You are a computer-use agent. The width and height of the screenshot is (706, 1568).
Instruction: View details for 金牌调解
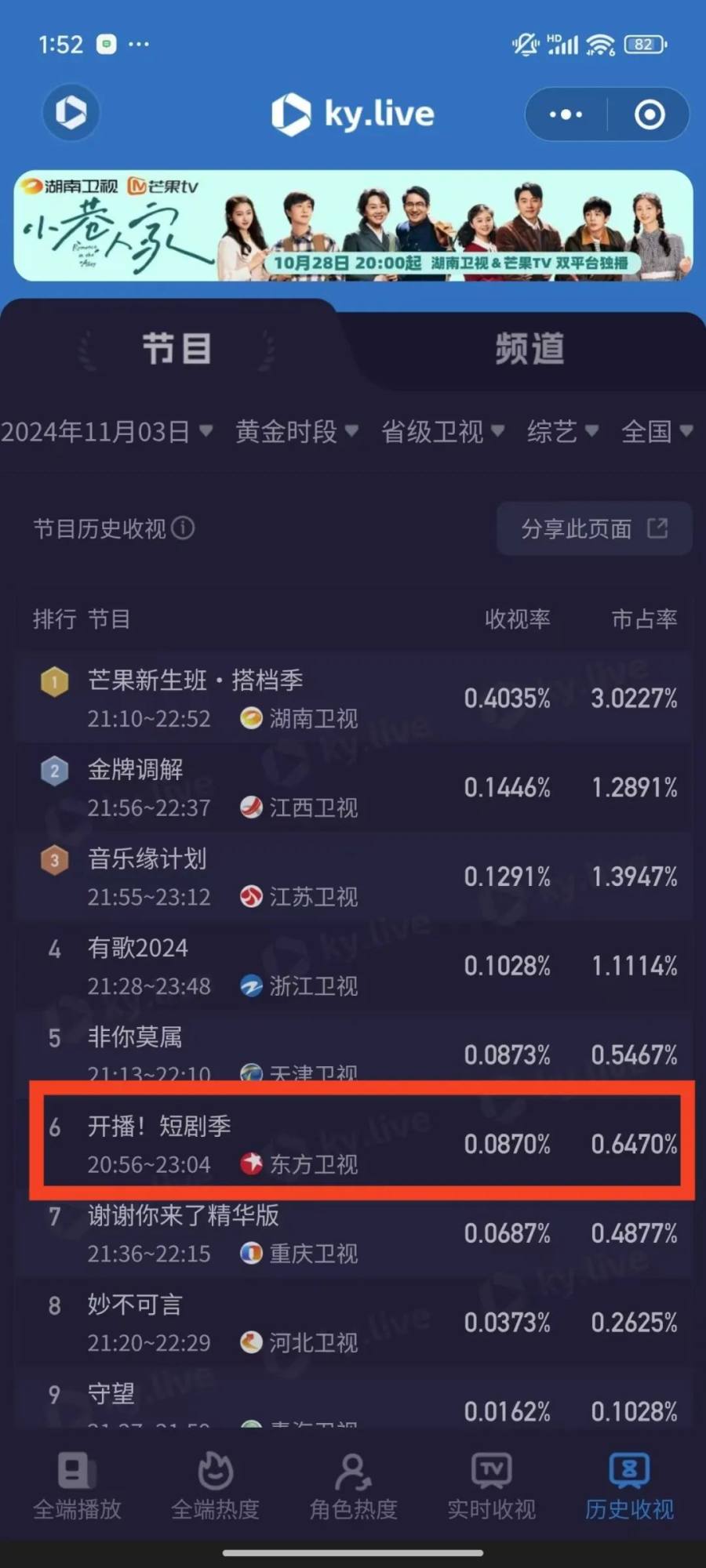[353, 787]
